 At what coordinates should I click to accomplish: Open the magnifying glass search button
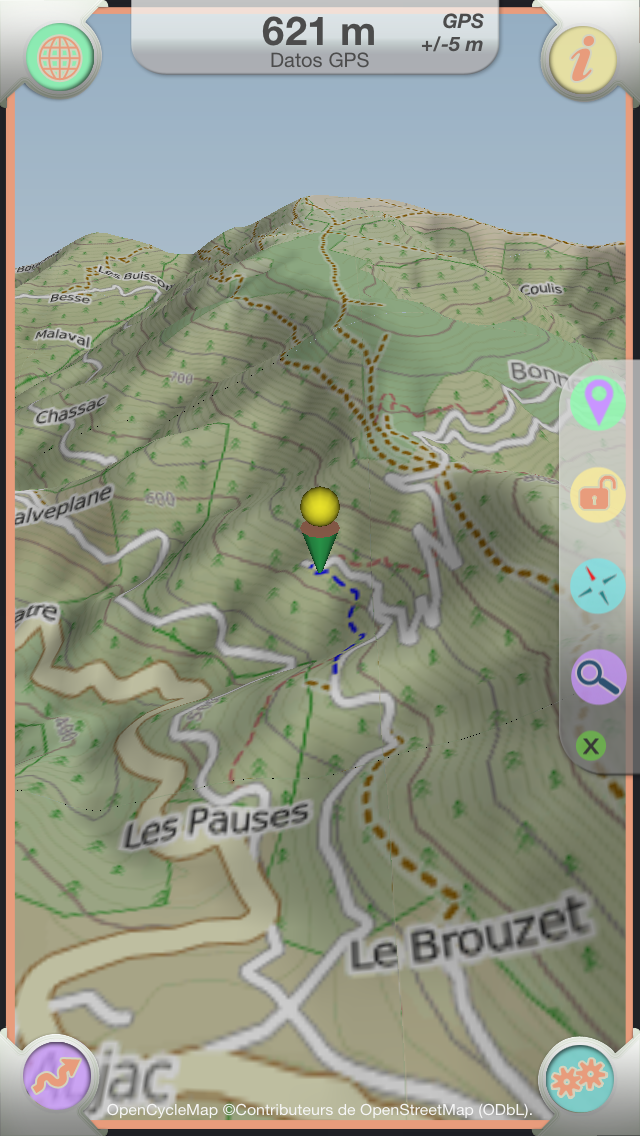[598, 677]
